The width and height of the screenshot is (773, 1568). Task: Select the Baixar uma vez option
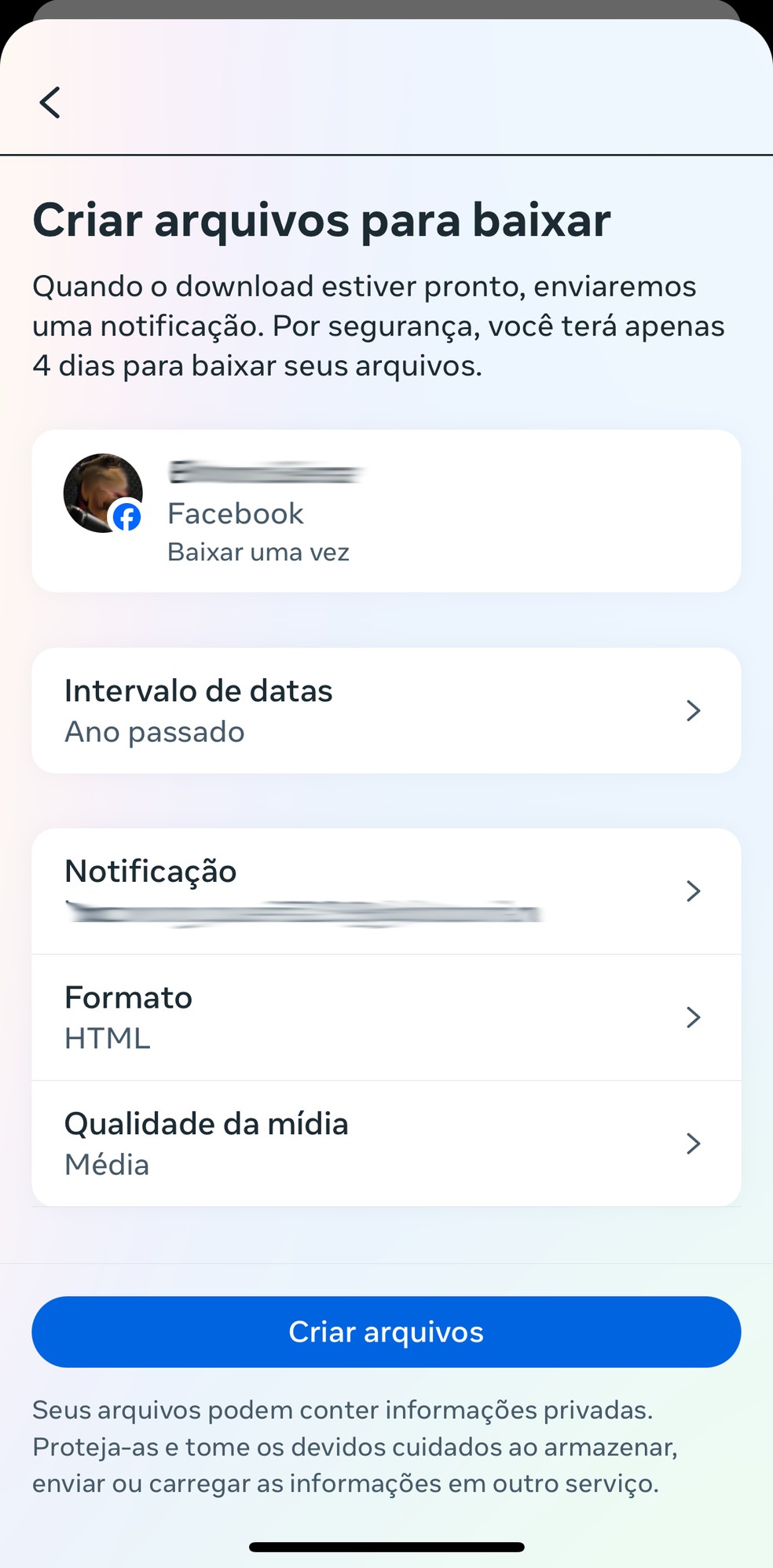258,552
